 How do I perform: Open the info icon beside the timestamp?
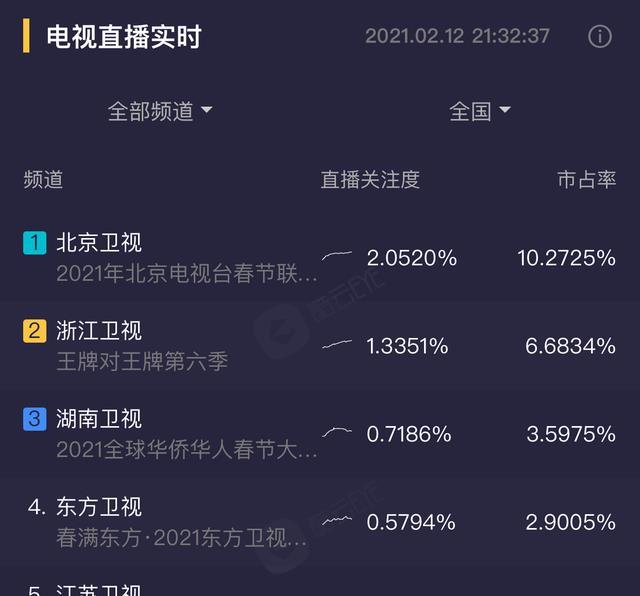(x=600, y=36)
